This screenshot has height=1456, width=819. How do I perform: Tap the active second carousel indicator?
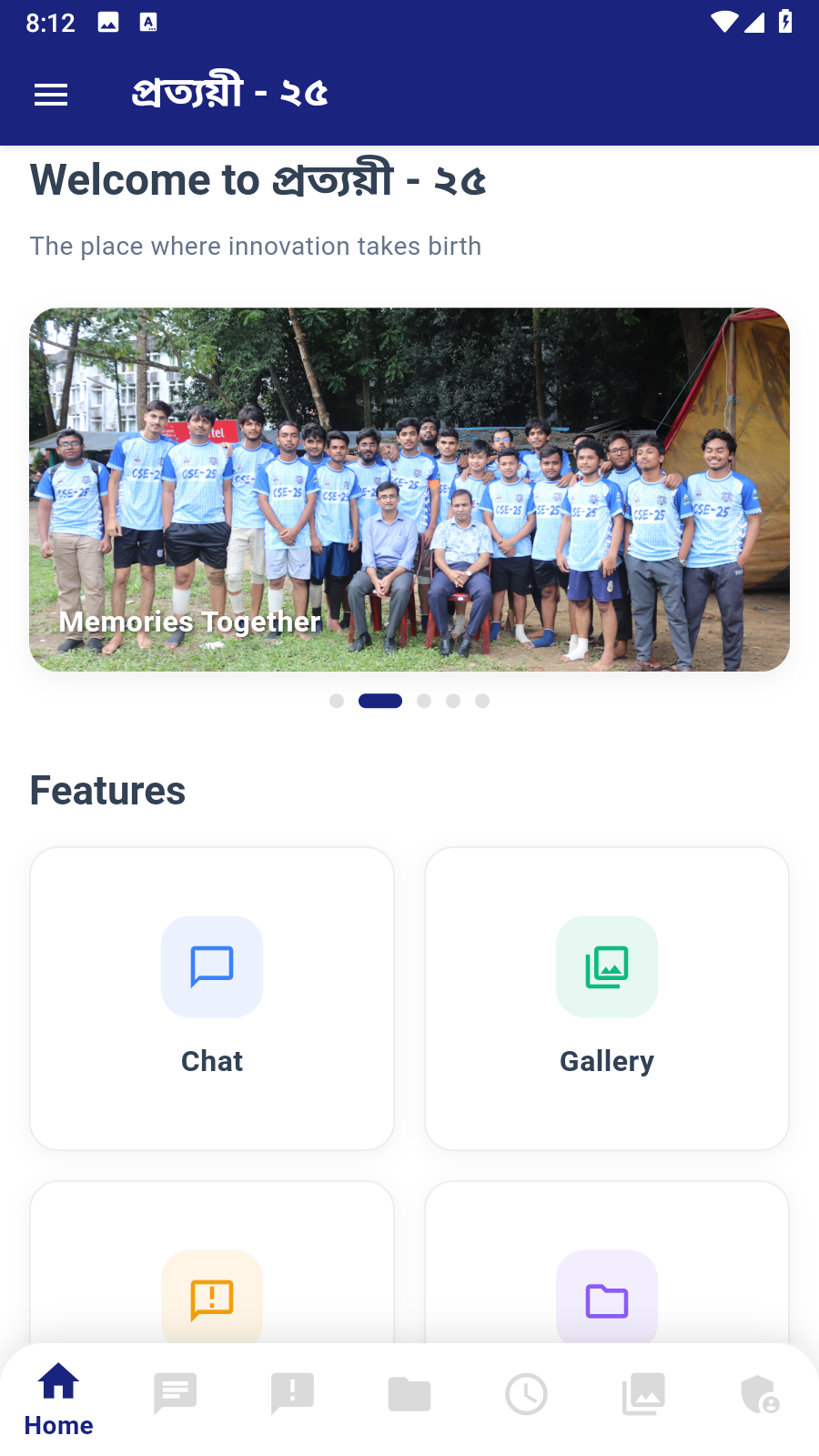pos(380,701)
